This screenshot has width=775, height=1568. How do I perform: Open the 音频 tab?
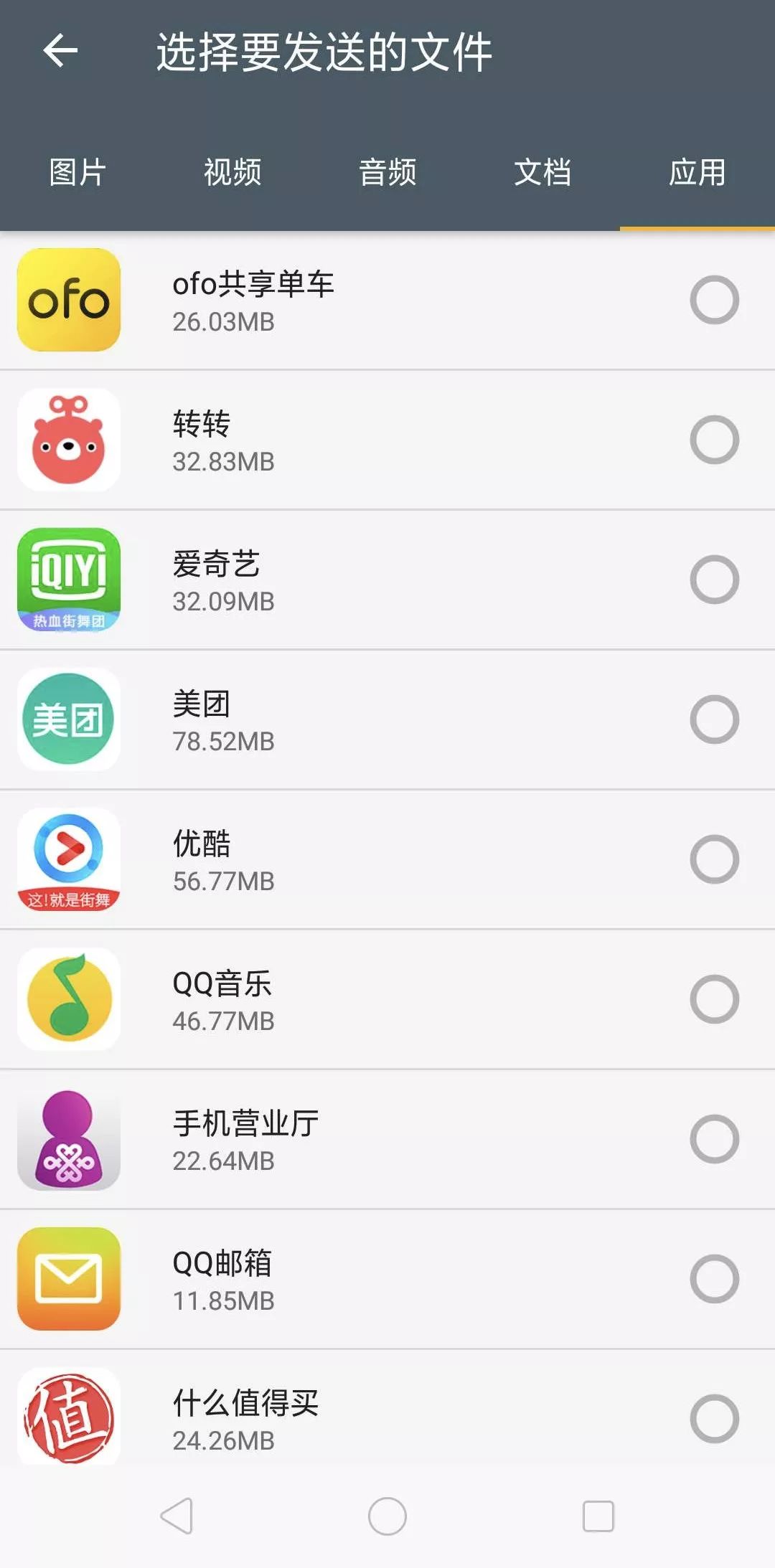(x=387, y=172)
